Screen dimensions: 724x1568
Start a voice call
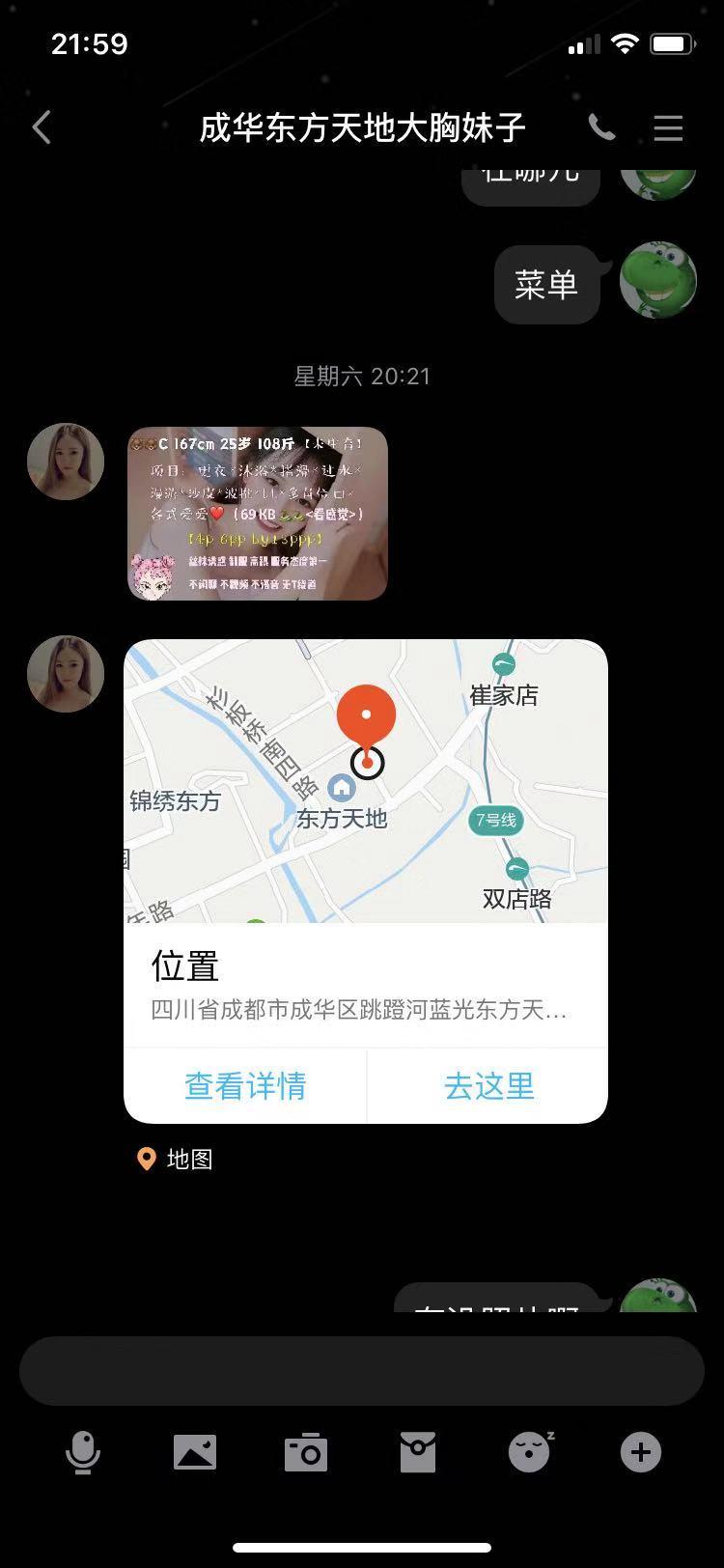[x=601, y=127]
